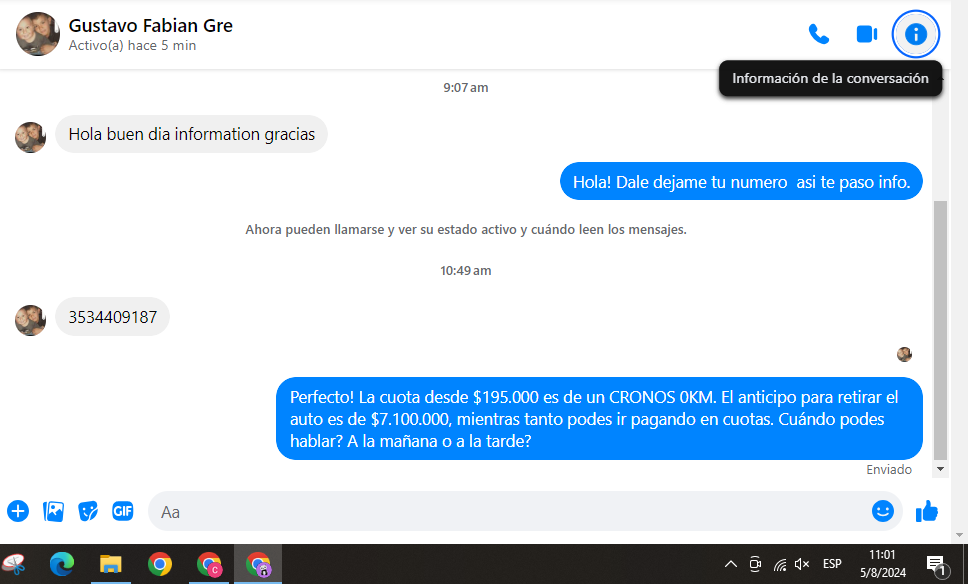The width and height of the screenshot is (968, 584).
Task: Focus the Aa message text field
Action: pos(500,511)
